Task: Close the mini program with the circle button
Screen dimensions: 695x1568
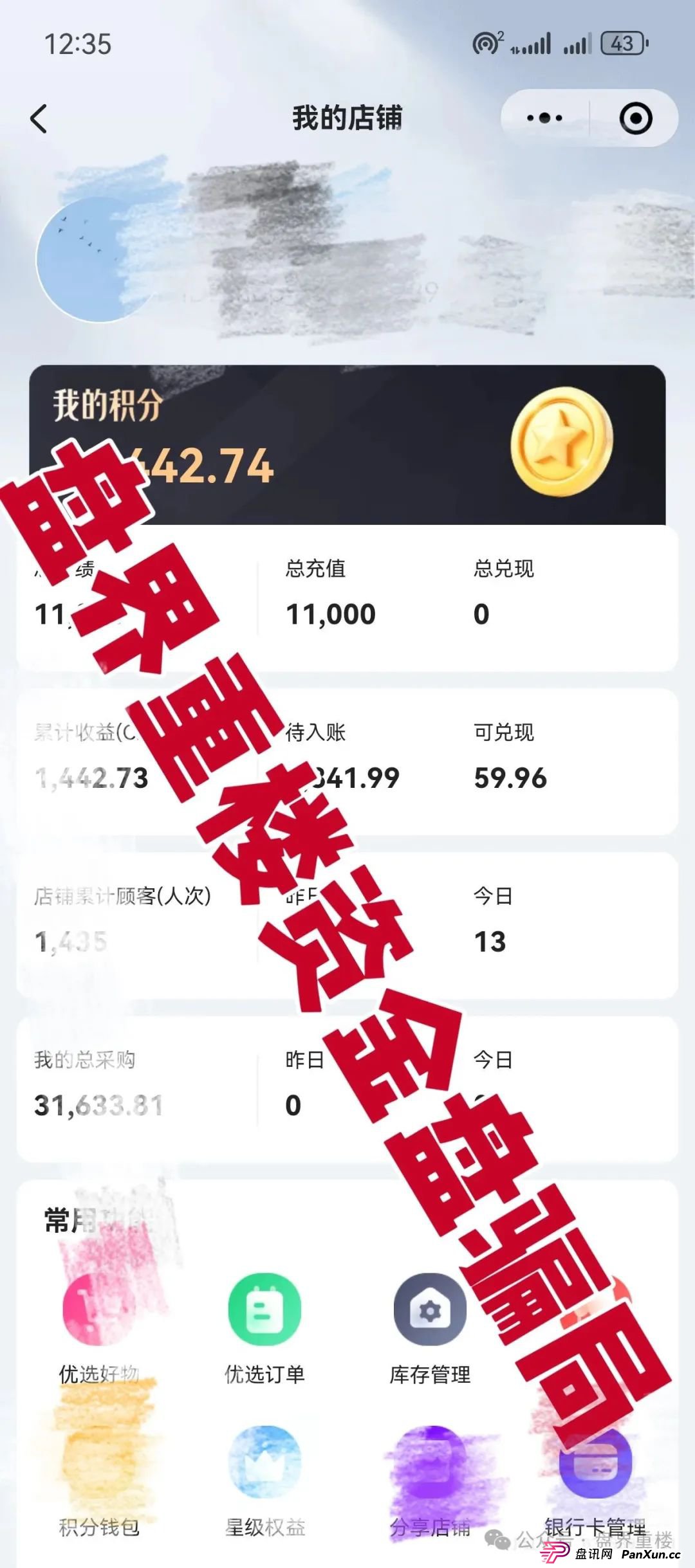Action: 635,118
